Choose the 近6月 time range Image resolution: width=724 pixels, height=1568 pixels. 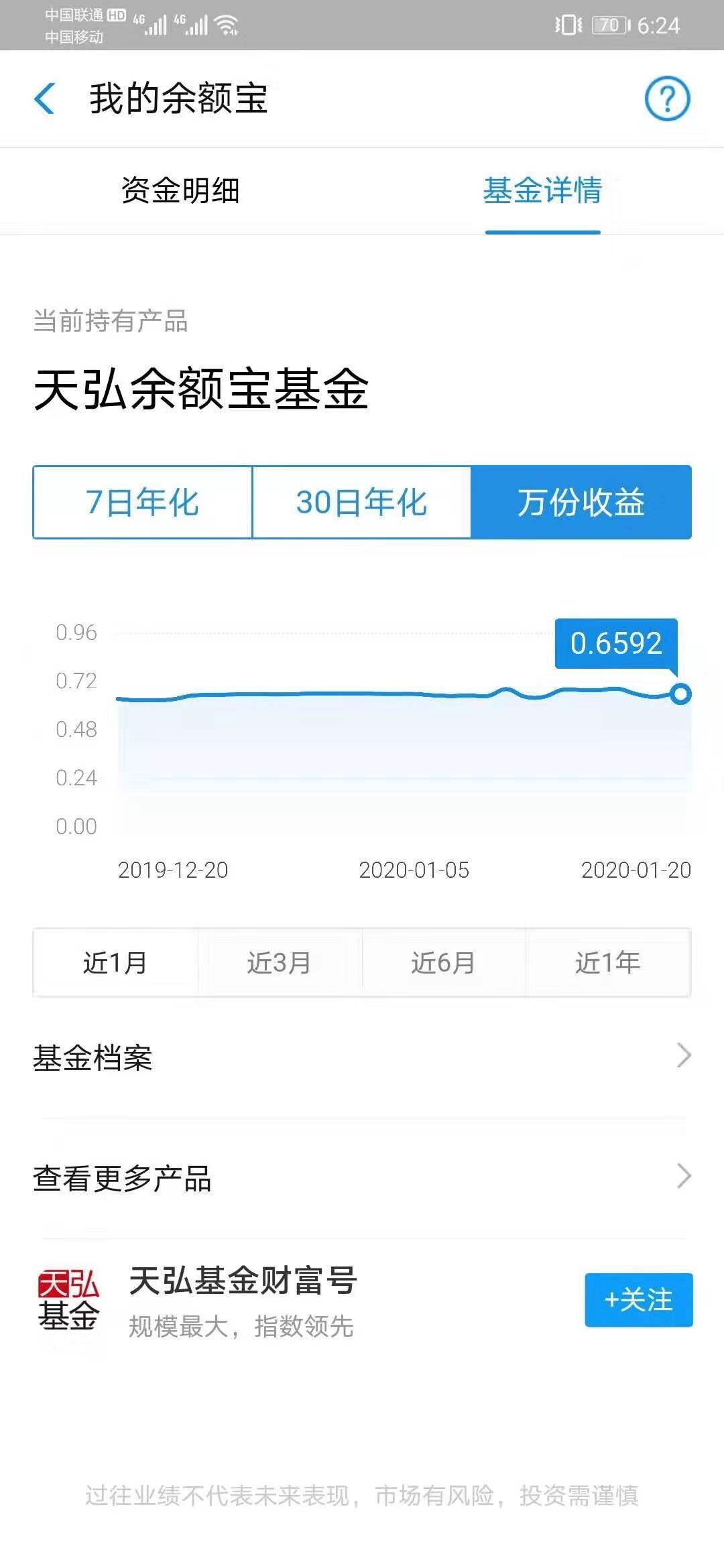pos(444,962)
